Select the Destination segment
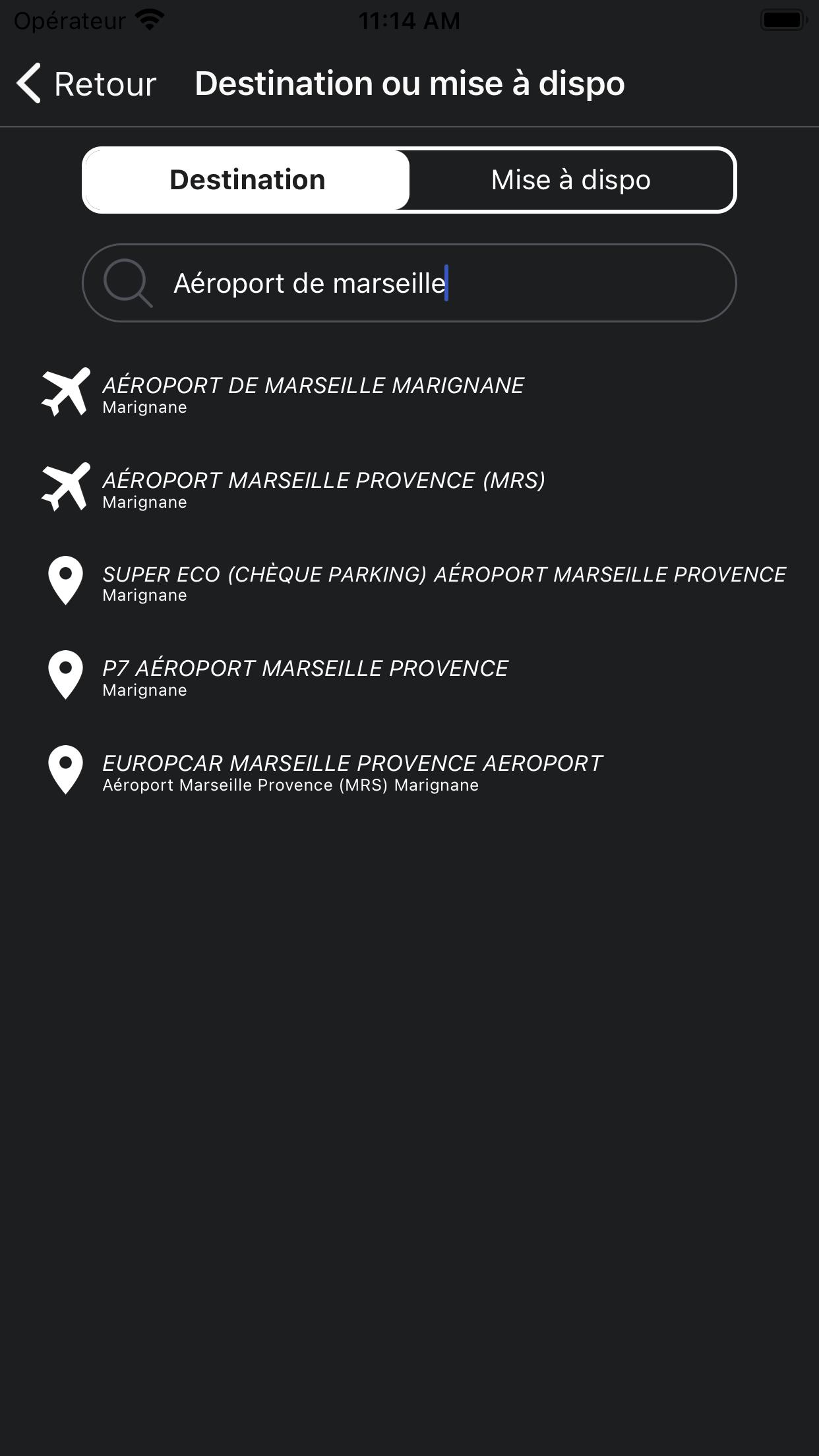This screenshot has height=1456, width=819. [x=247, y=180]
